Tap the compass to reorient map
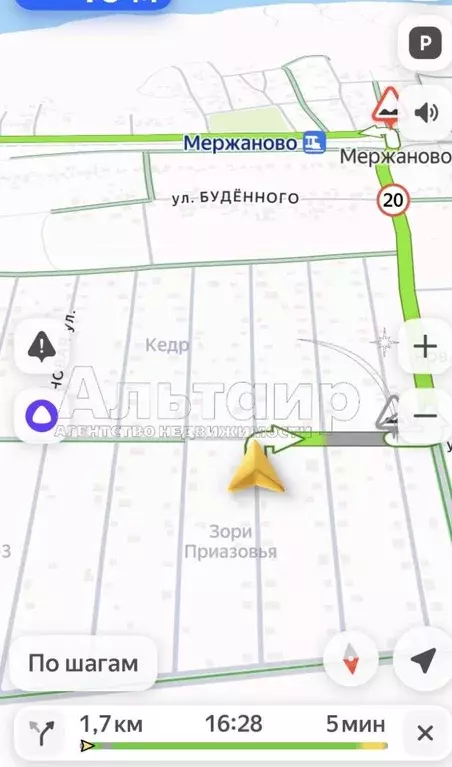The image size is (452, 767). pyautogui.click(x=351, y=659)
